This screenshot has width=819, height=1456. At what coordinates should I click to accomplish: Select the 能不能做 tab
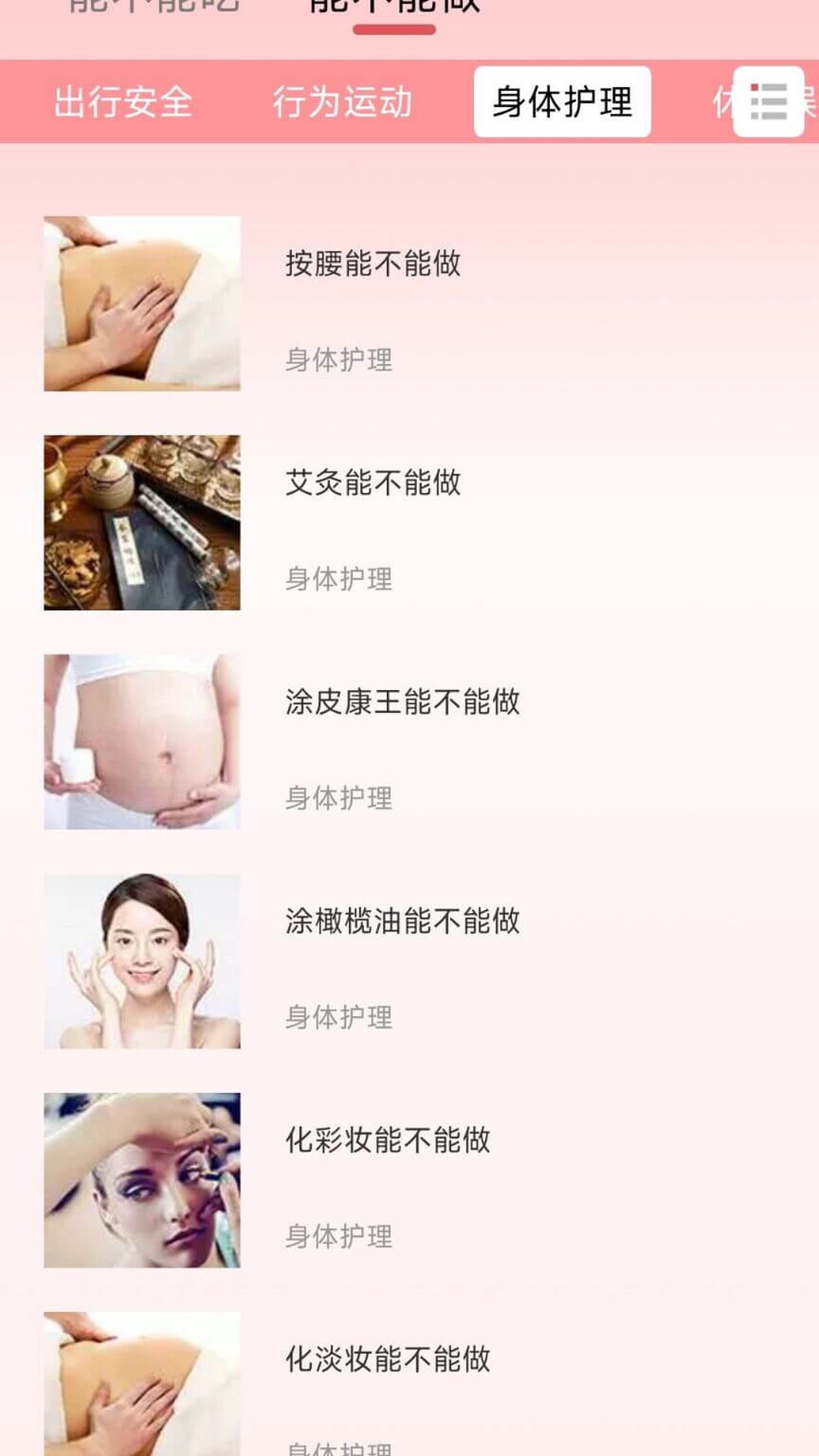392,8
